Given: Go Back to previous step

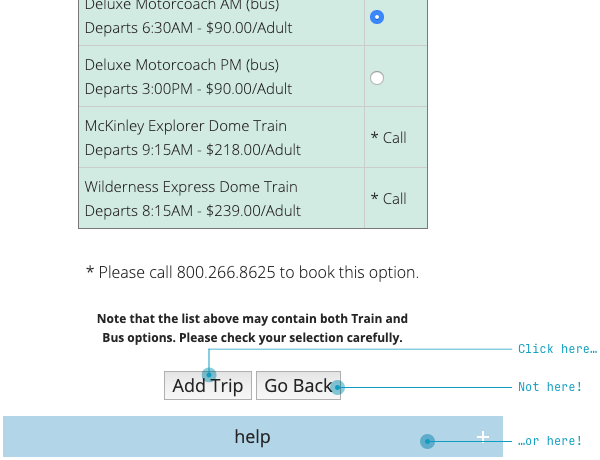Looking at the screenshot, I should [298, 385].
